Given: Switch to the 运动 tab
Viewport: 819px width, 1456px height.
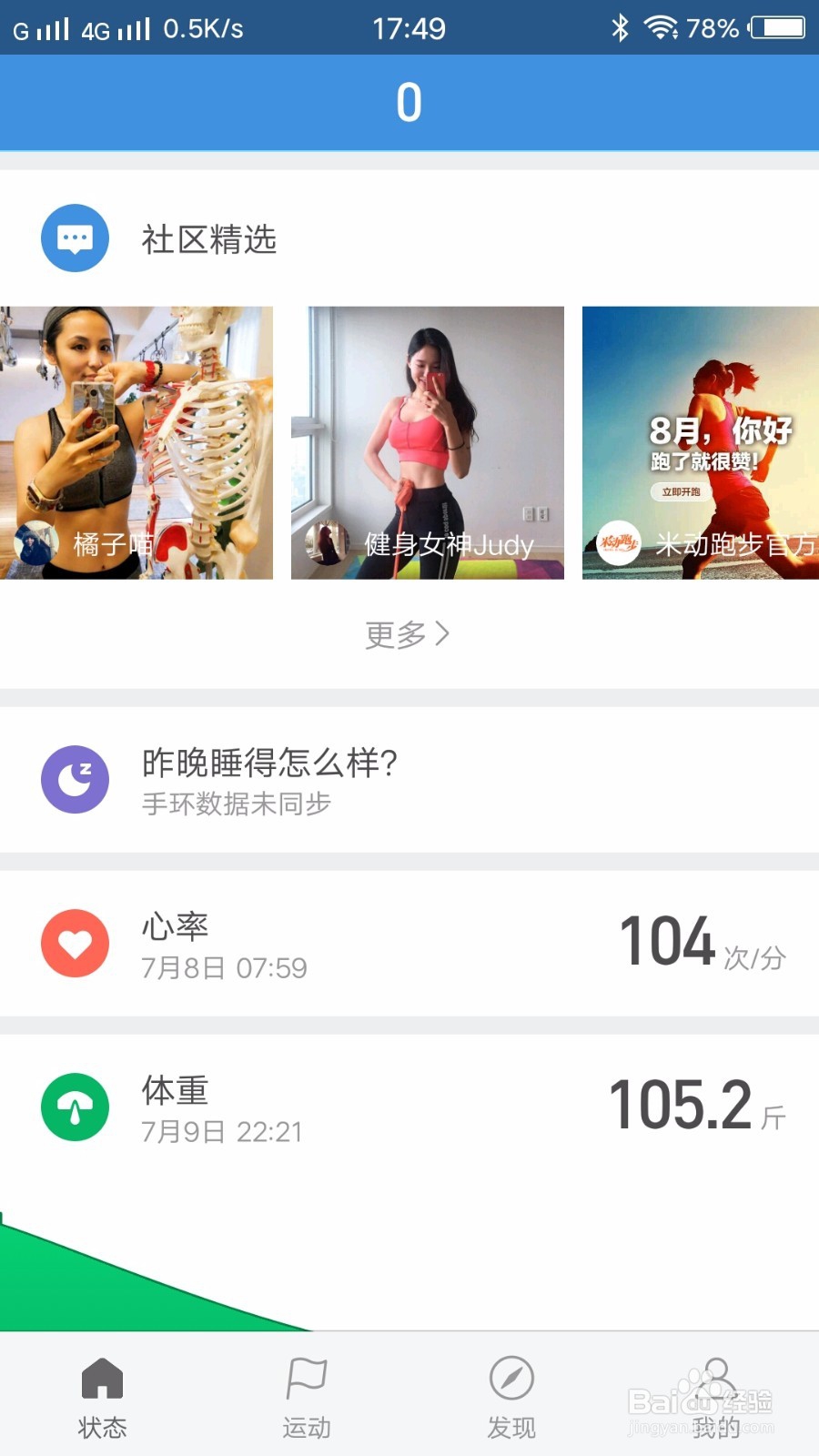Looking at the screenshot, I should tap(308, 1397).
